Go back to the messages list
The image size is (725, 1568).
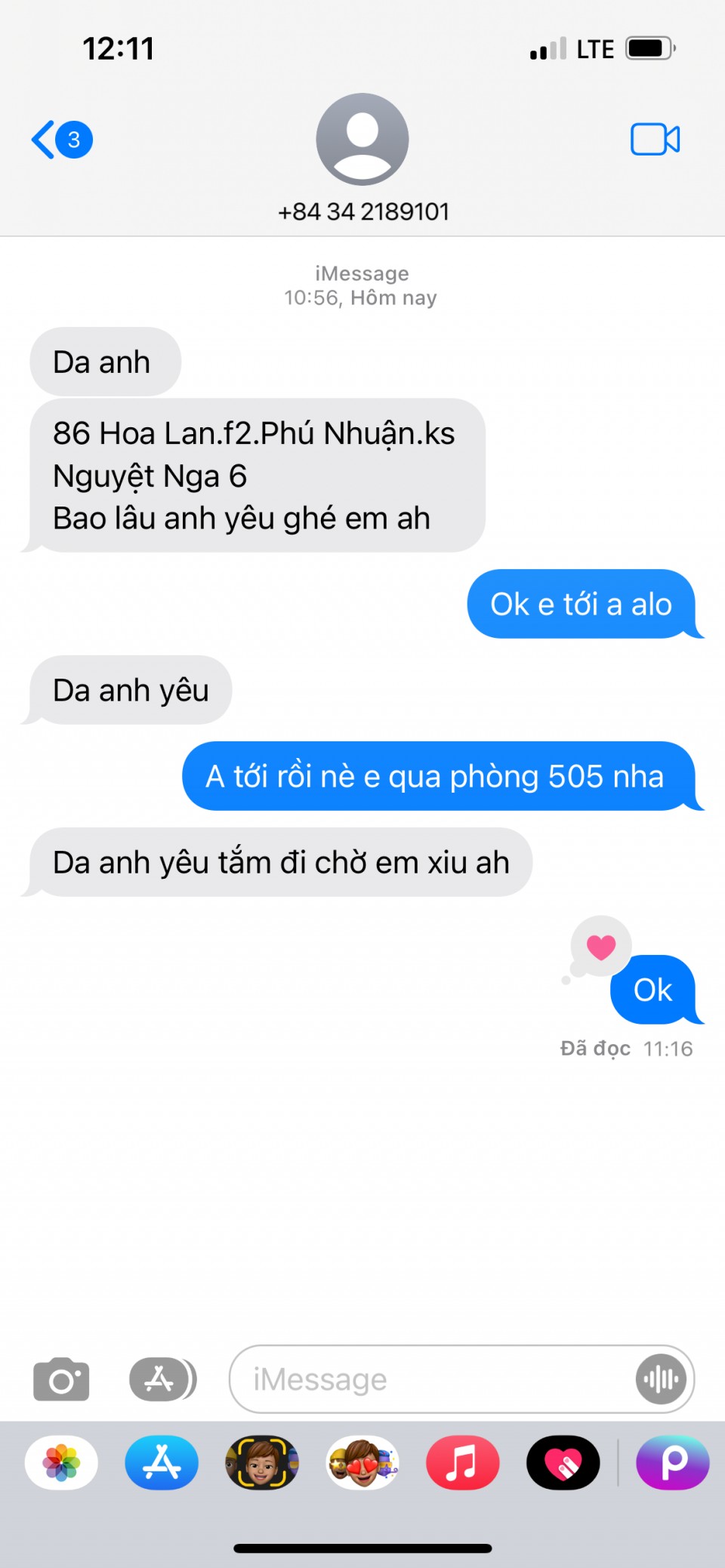60,140
